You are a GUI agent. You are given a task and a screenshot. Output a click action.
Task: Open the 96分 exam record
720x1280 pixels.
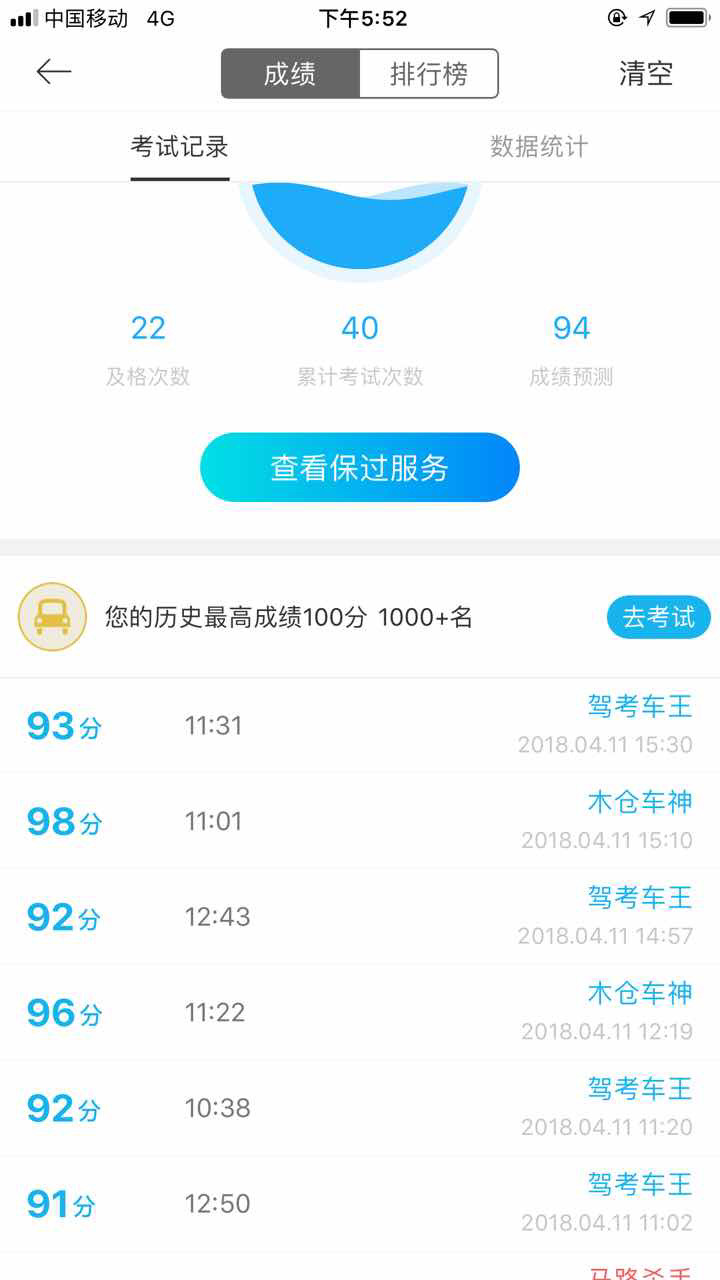[360, 1012]
